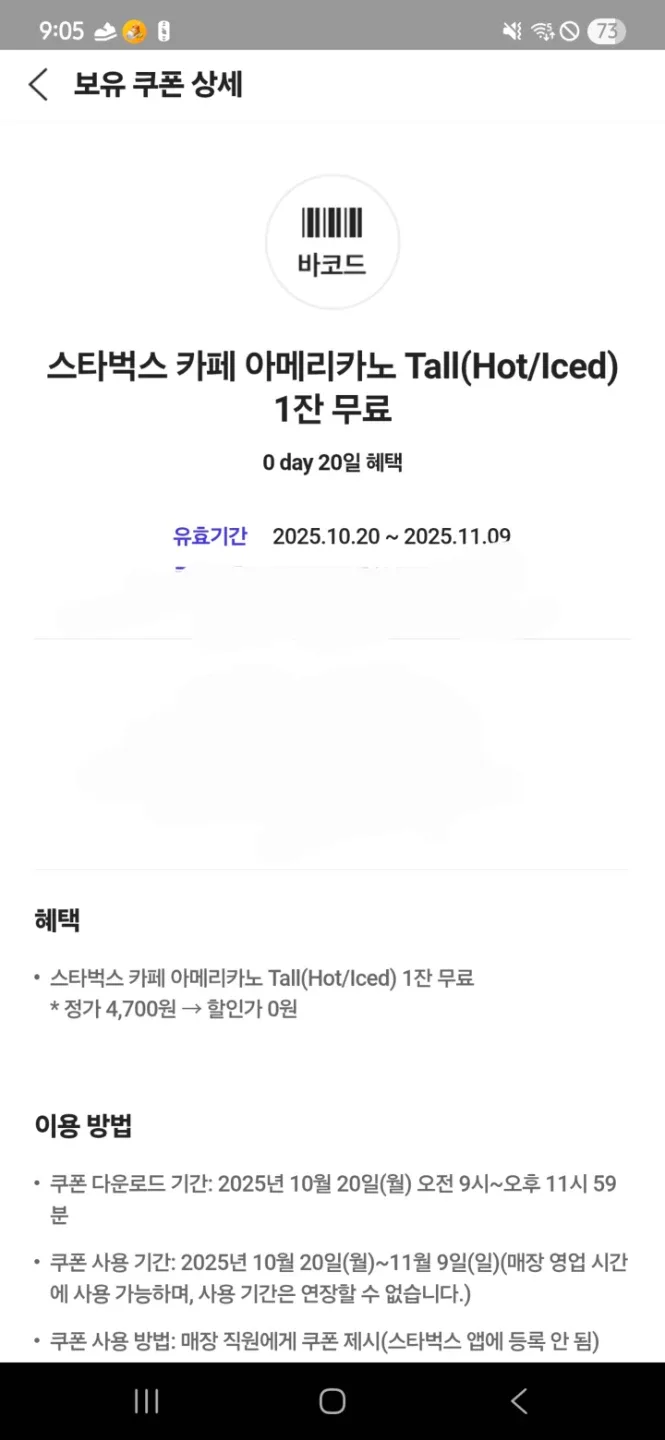This screenshot has height=1440, width=665.
Task: Open recent apps in navigation bar
Action: click(146, 1401)
